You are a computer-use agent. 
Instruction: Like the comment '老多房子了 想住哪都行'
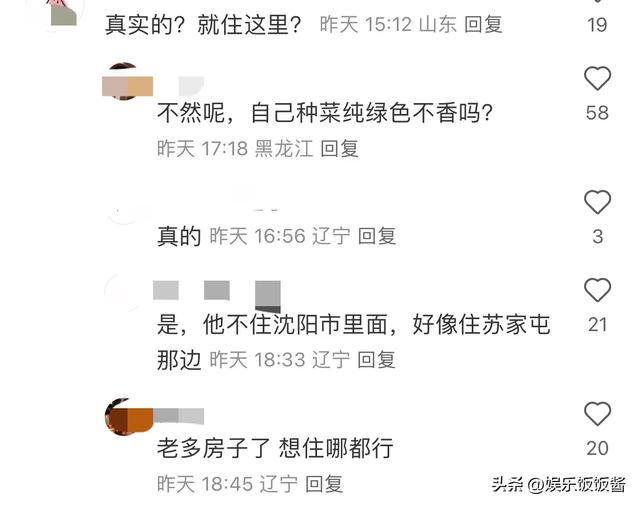pos(597,414)
